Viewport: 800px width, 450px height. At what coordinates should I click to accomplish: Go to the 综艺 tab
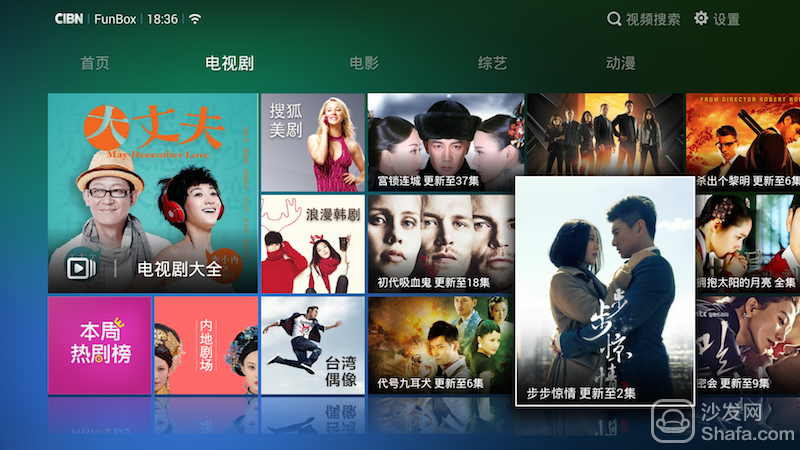click(493, 63)
